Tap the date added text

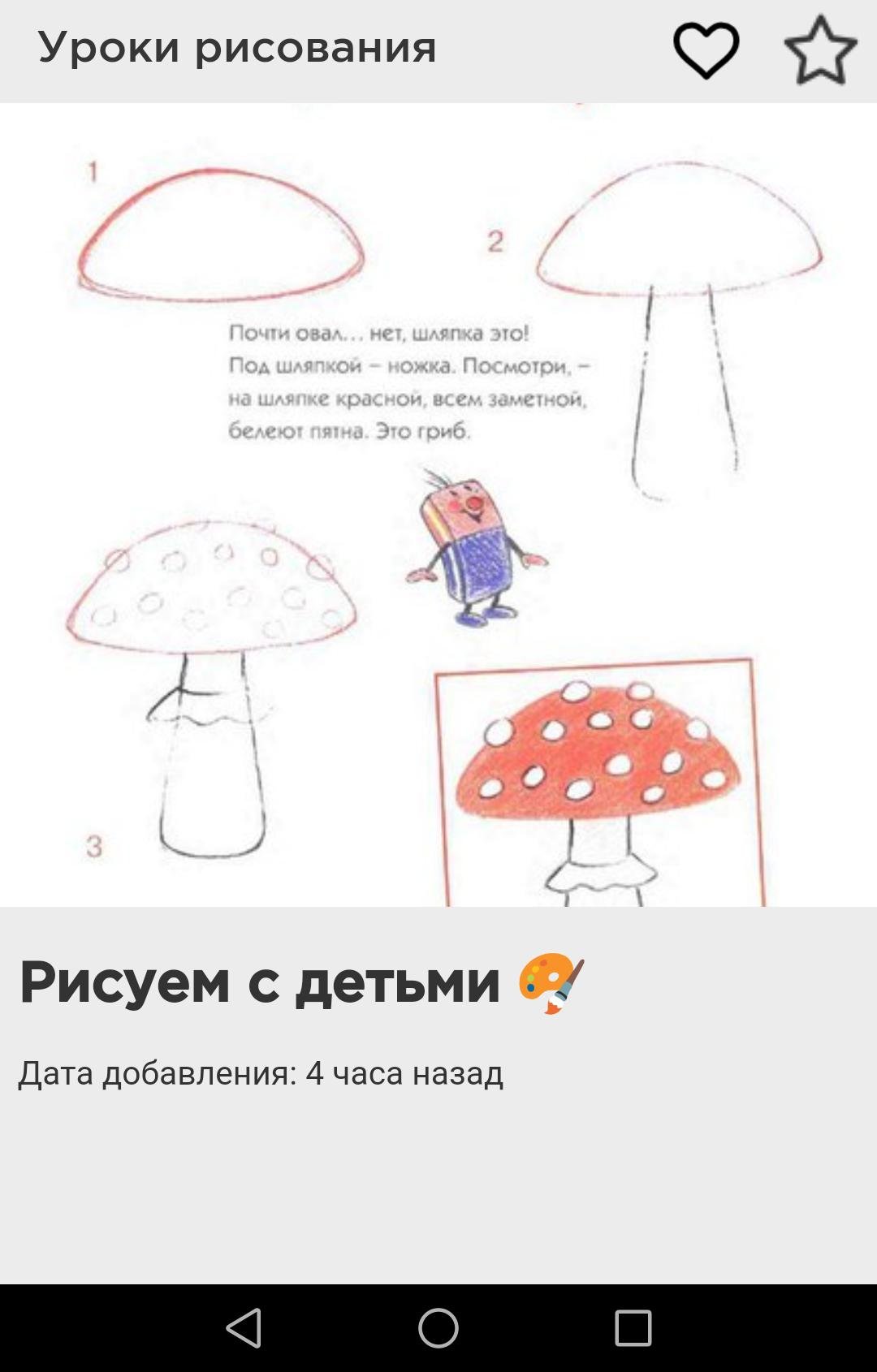point(260,1075)
